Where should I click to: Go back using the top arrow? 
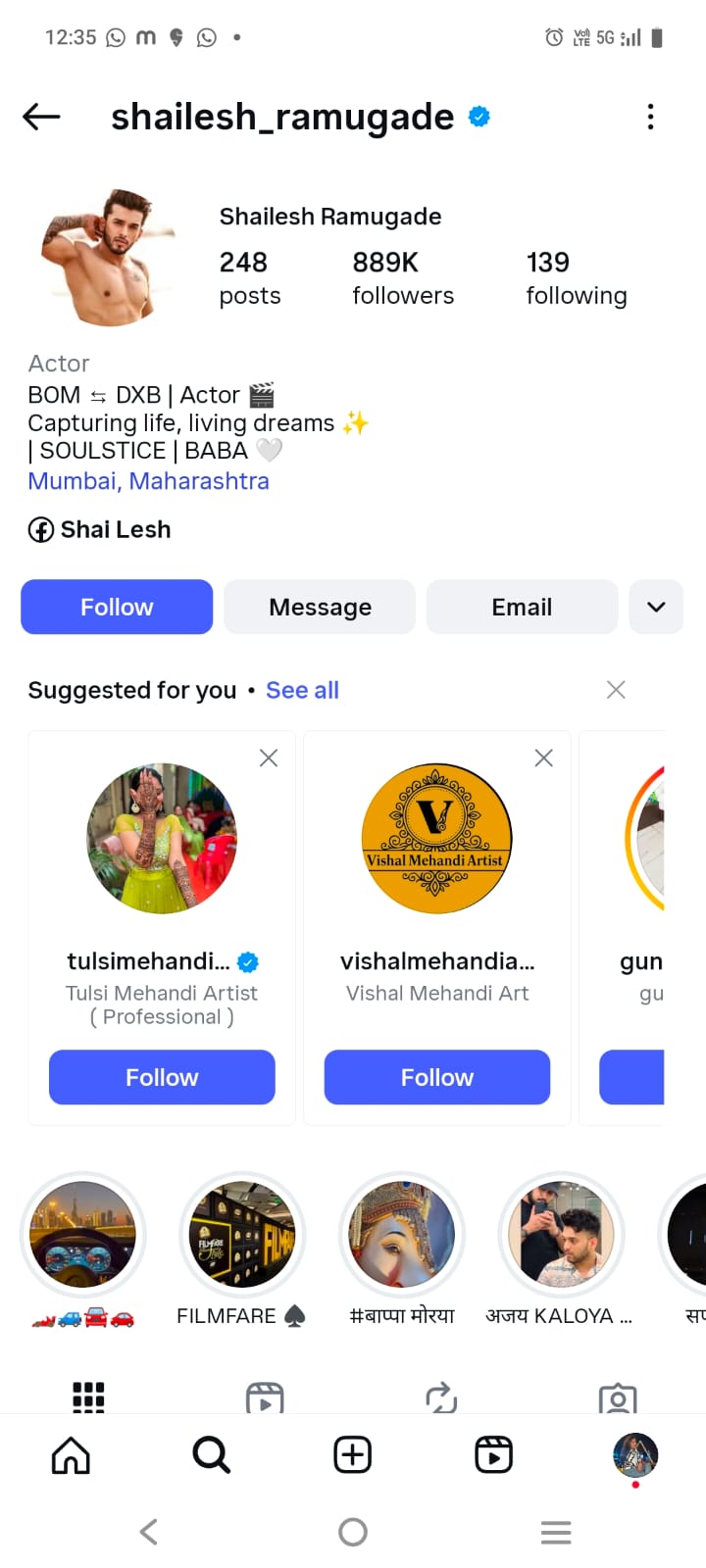pyautogui.click(x=41, y=118)
